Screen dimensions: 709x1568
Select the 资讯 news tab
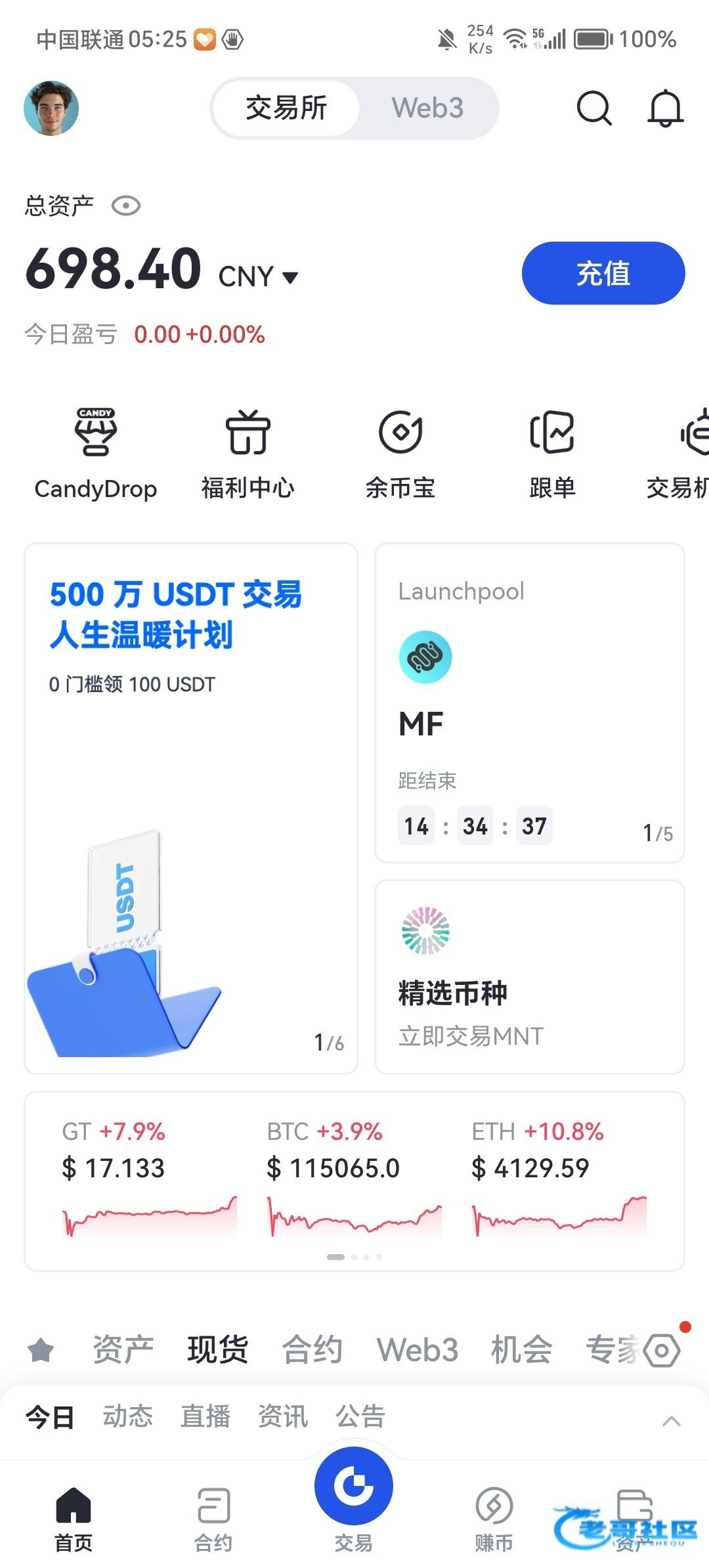pyautogui.click(x=282, y=1416)
